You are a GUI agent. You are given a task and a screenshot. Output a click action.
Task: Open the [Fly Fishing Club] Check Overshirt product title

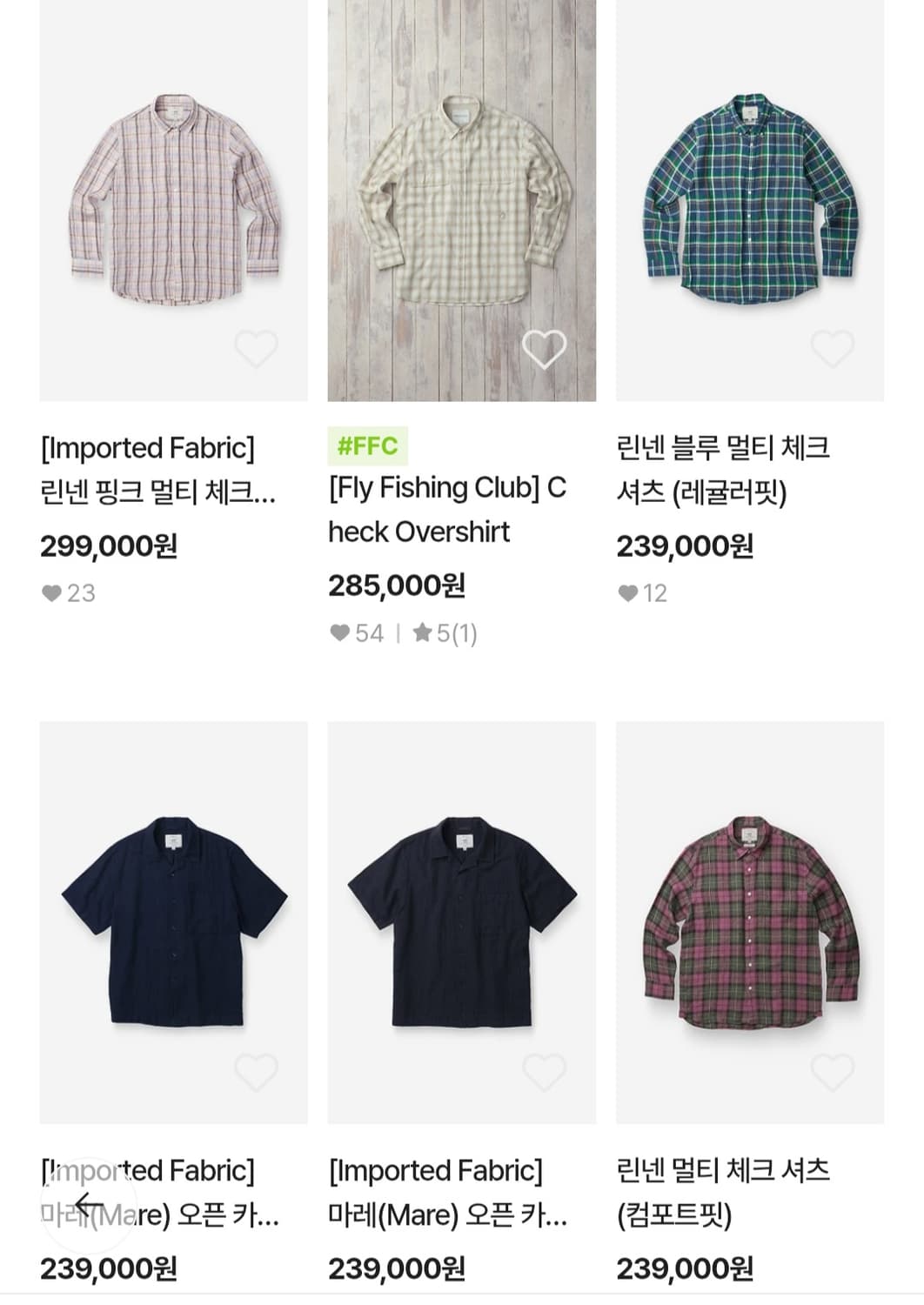[447, 510]
